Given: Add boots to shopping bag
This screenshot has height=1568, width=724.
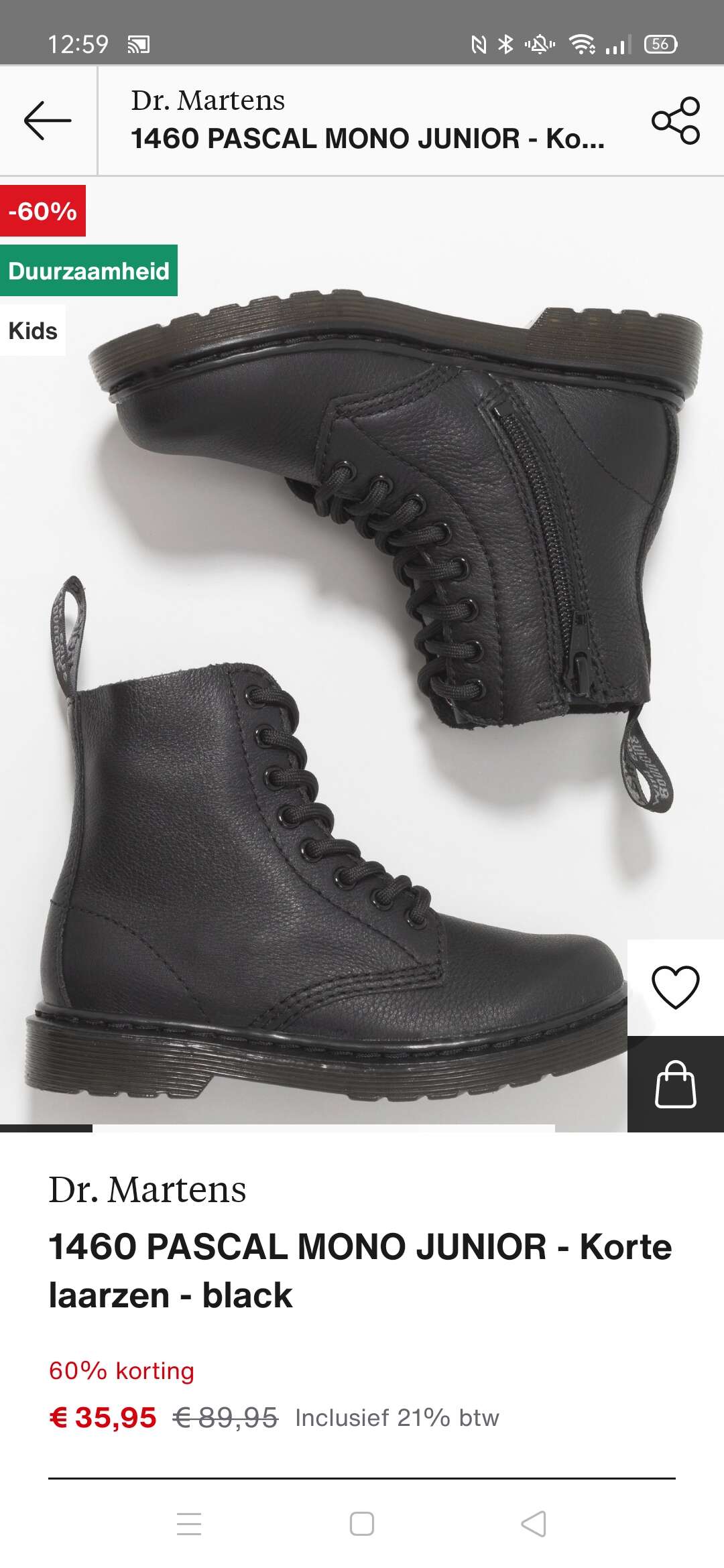Looking at the screenshot, I should pos(676,1084).
